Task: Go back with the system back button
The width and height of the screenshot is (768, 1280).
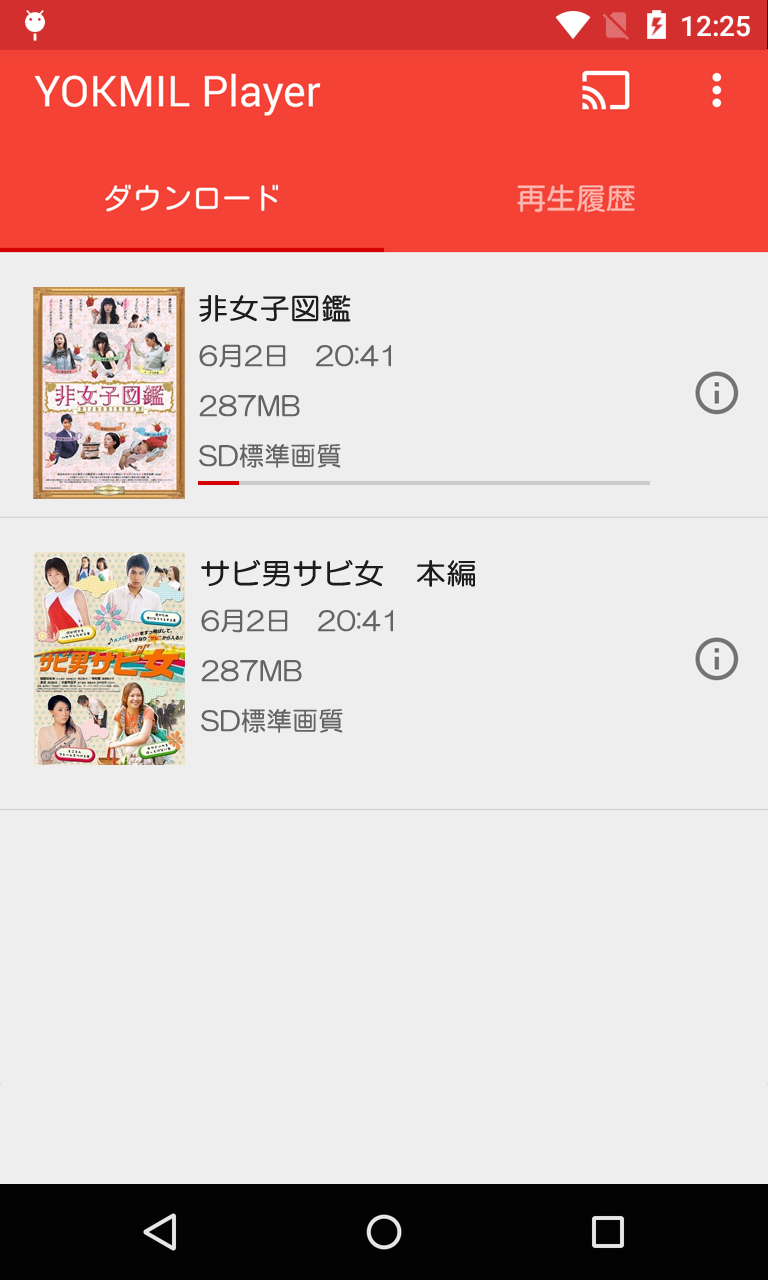Action: pos(160,1232)
